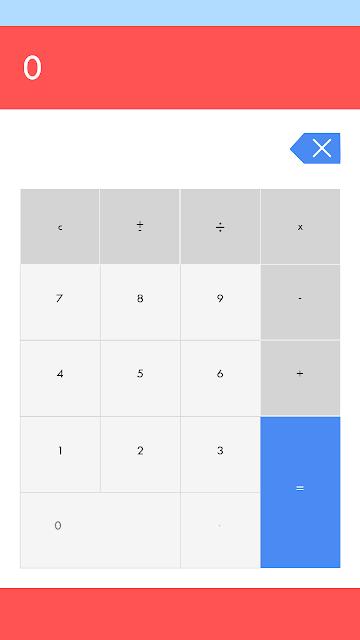Image resolution: width=360 pixels, height=640 pixels.
Task: Hit the blue equals button
Action: 300,492
